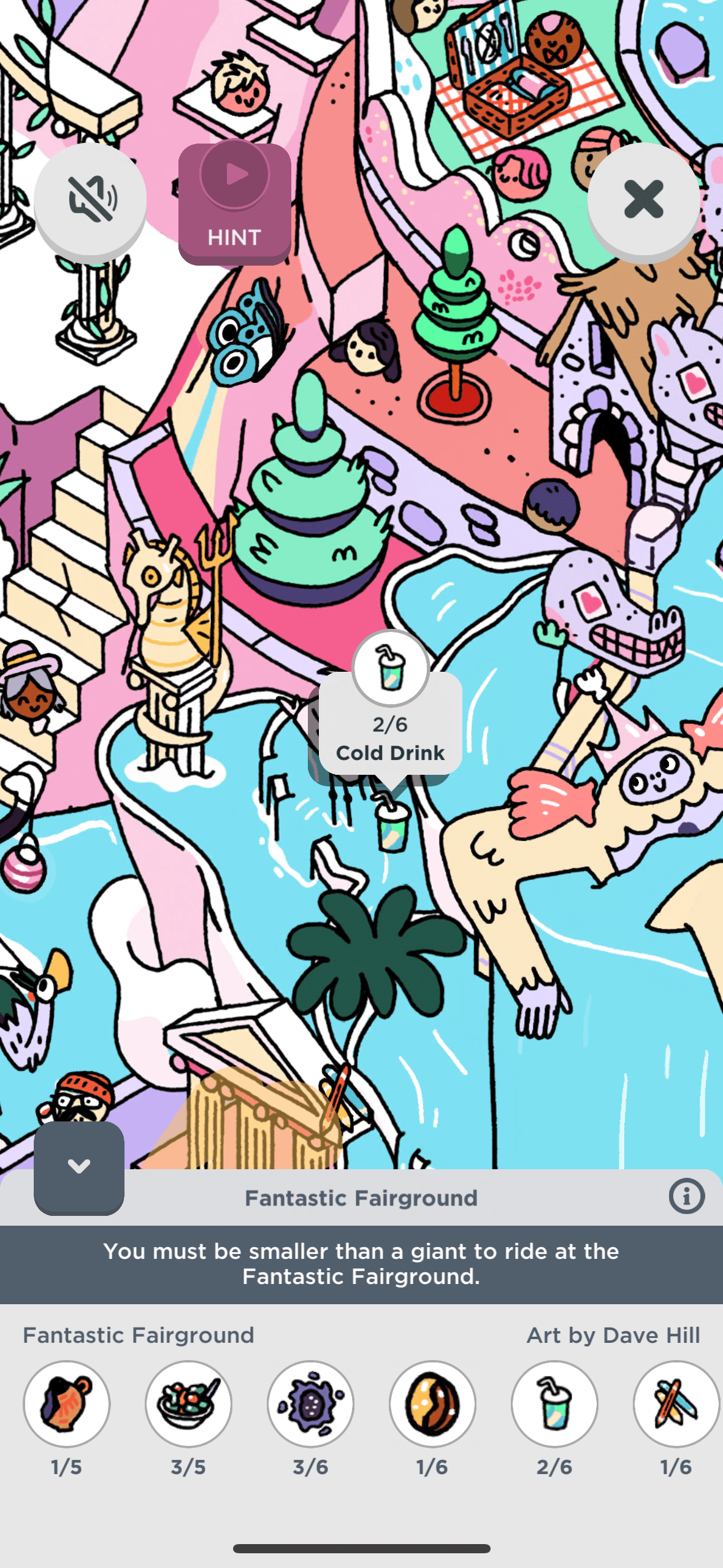The width and height of the screenshot is (723, 1568).
Task: Select the coffee bean item showing 1/6
Action: 432,1404
